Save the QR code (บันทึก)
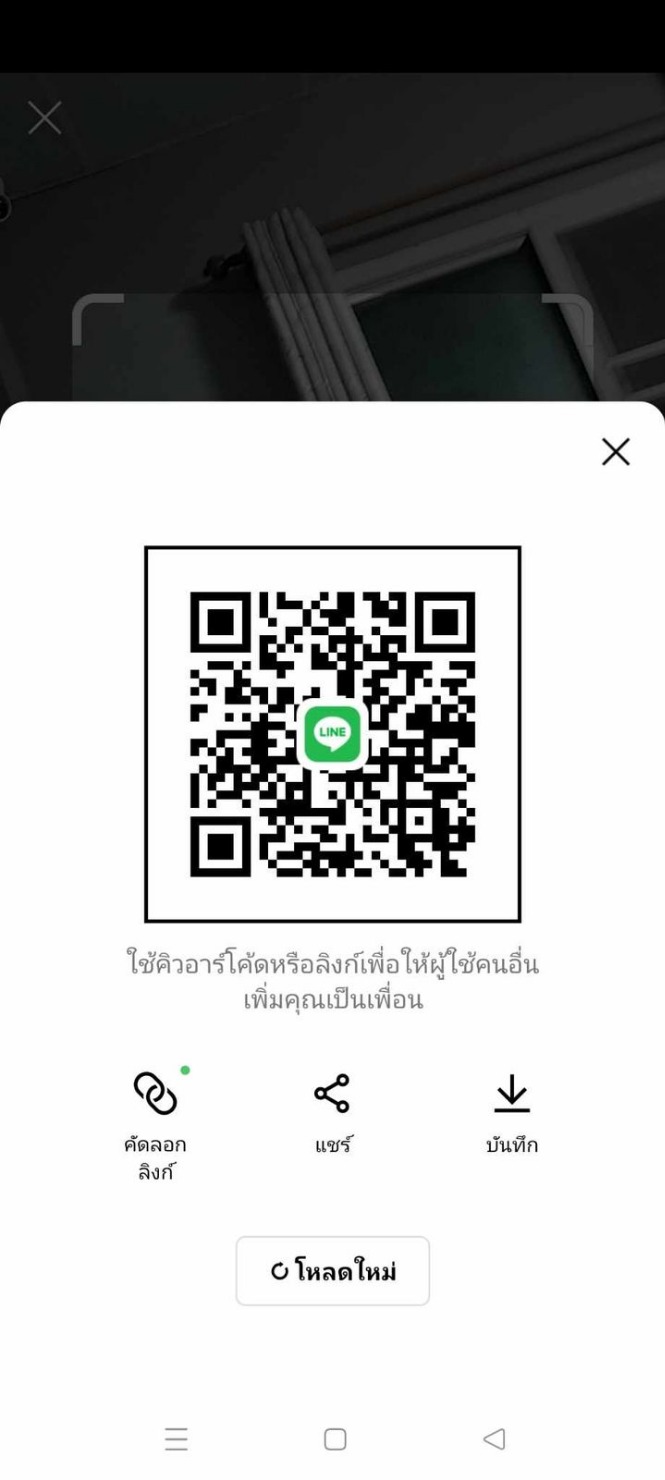 (512, 1094)
